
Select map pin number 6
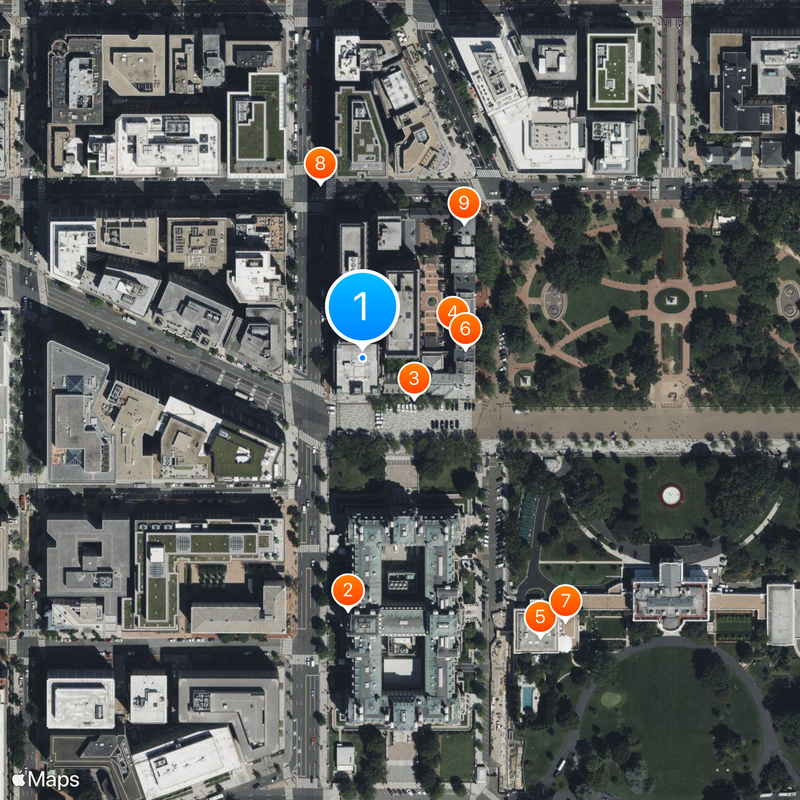pyautogui.click(x=466, y=327)
